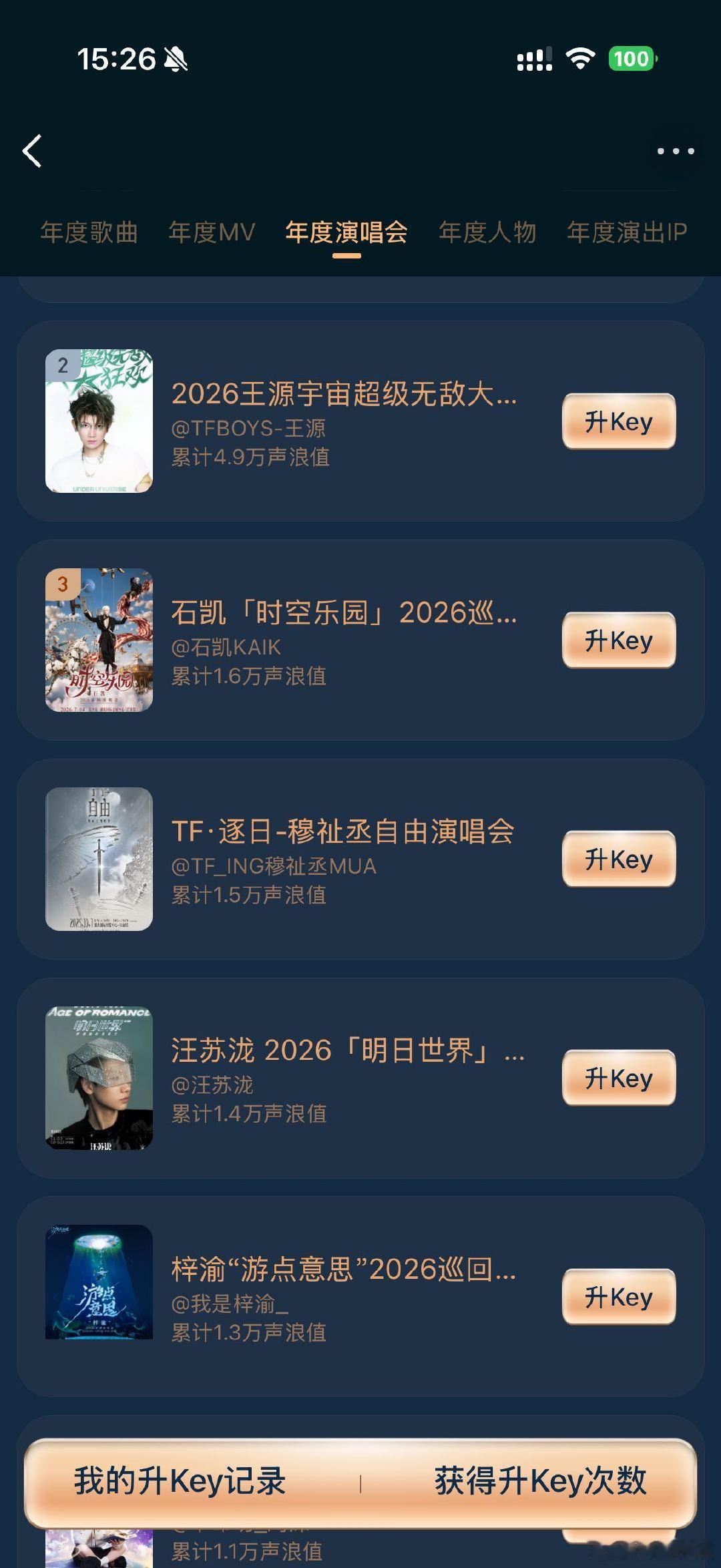The width and height of the screenshot is (721, 1568).
Task: Open the 王源 concert poster thumbnail
Action: point(99,421)
